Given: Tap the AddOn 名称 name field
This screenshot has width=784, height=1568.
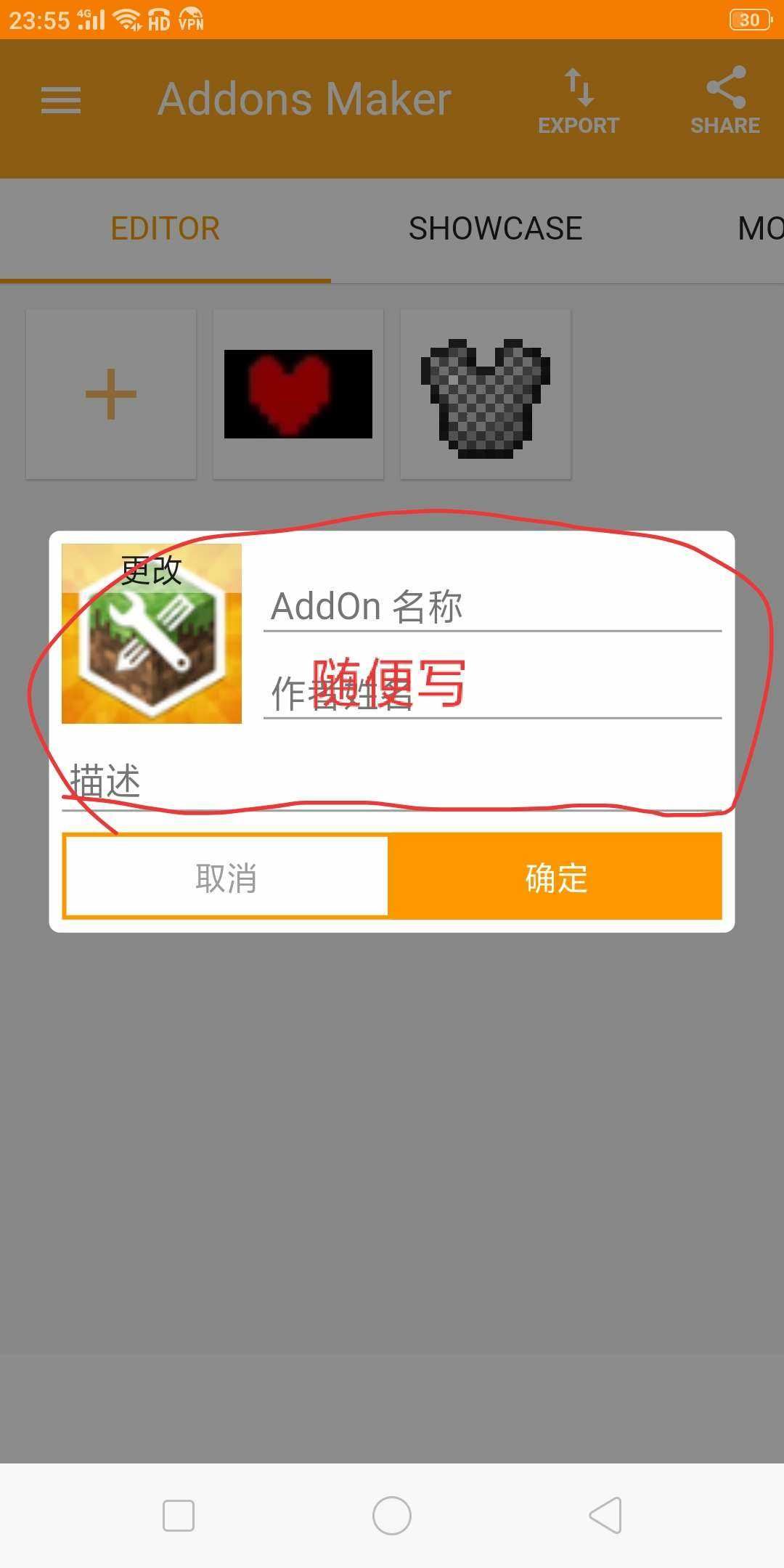Looking at the screenshot, I should tap(492, 607).
